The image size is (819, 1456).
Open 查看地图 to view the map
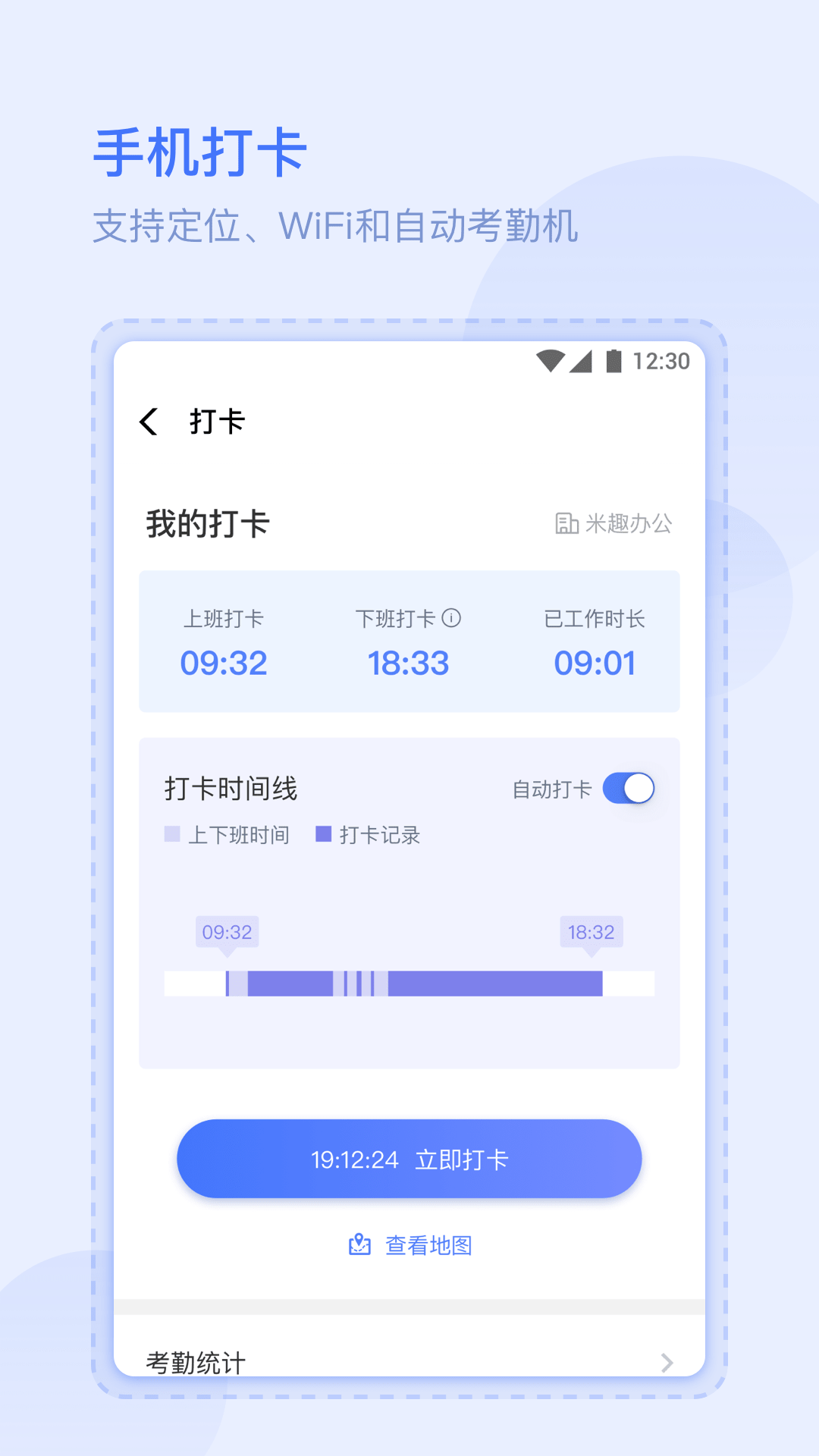(x=427, y=1244)
